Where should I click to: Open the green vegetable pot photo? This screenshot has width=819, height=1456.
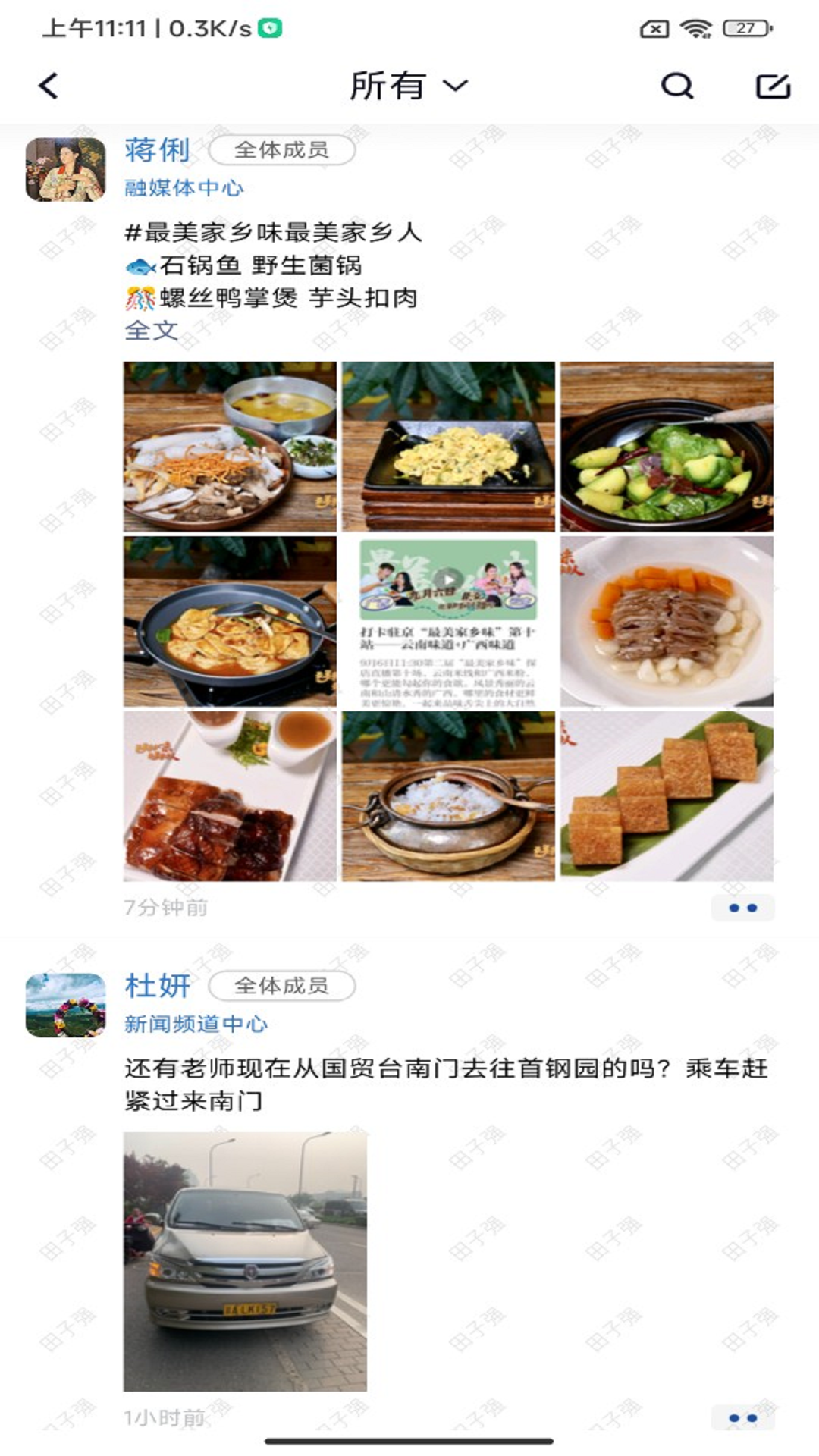[x=667, y=447]
